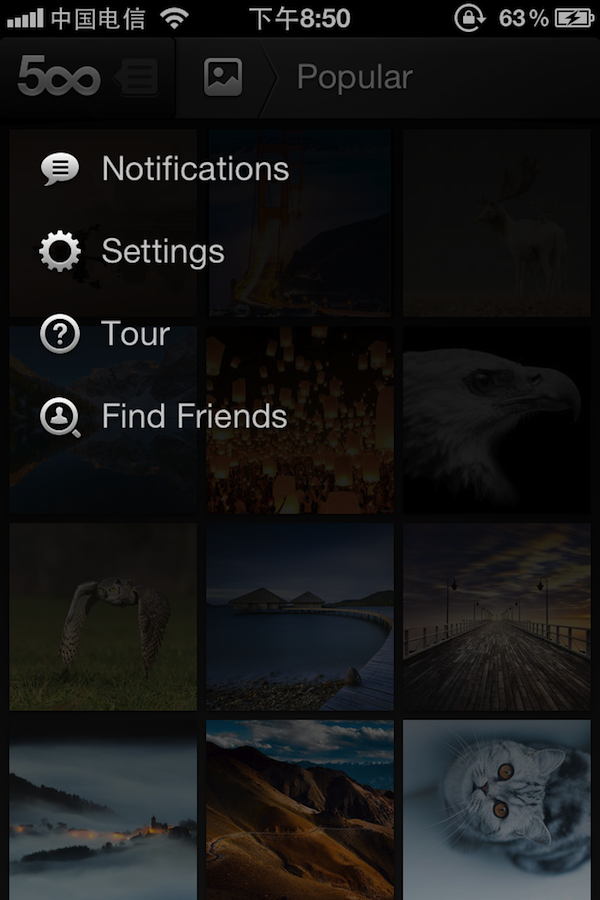Image resolution: width=600 pixels, height=900 pixels.
Task: View the flying owl photo
Action: (x=104, y=616)
